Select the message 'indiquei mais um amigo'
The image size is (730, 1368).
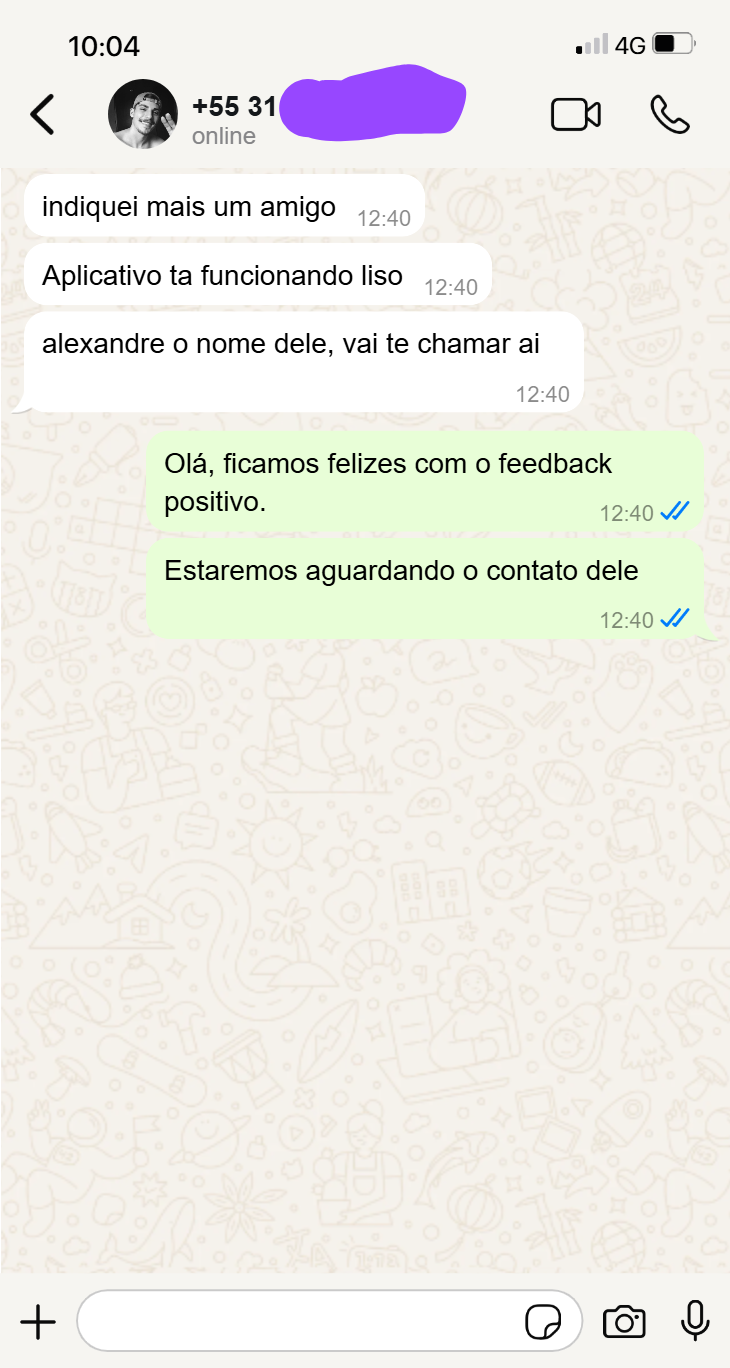pos(188,206)
